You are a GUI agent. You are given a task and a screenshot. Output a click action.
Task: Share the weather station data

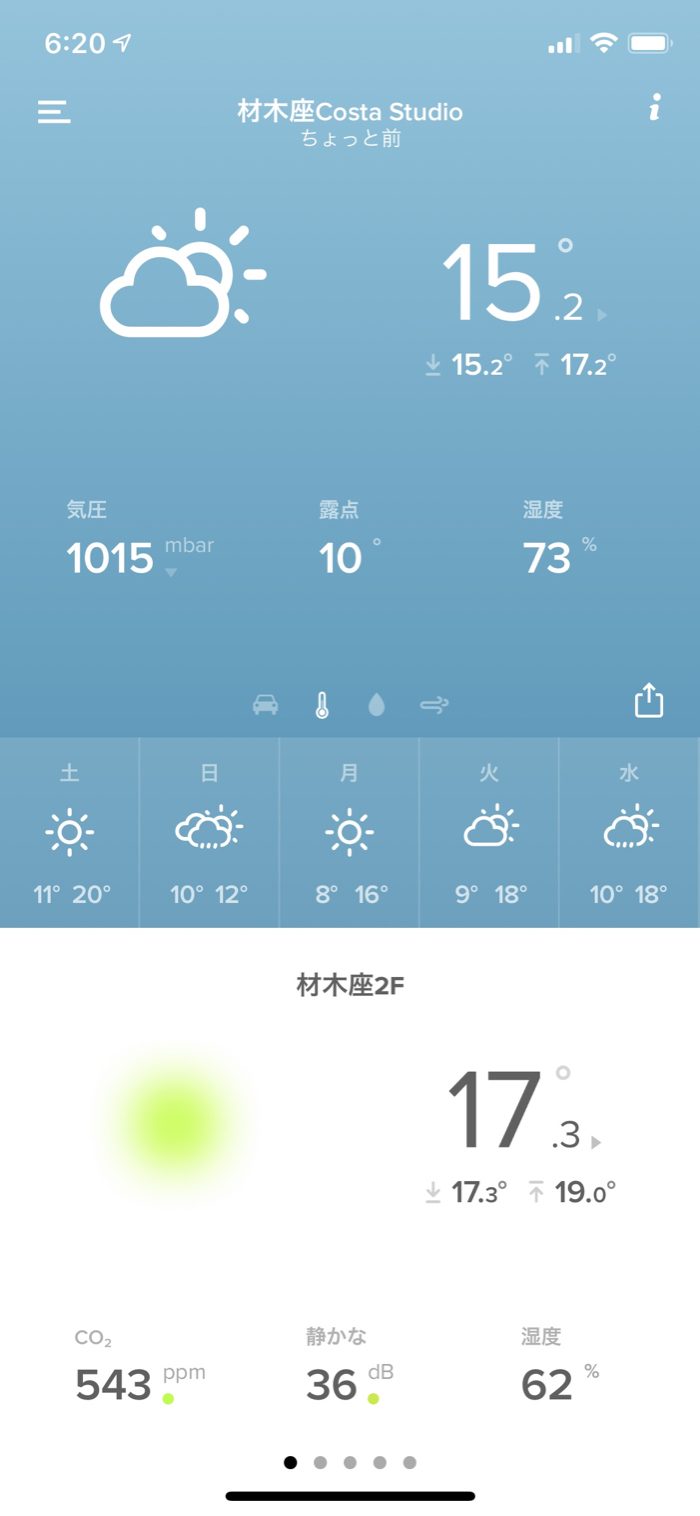[649, 700]
